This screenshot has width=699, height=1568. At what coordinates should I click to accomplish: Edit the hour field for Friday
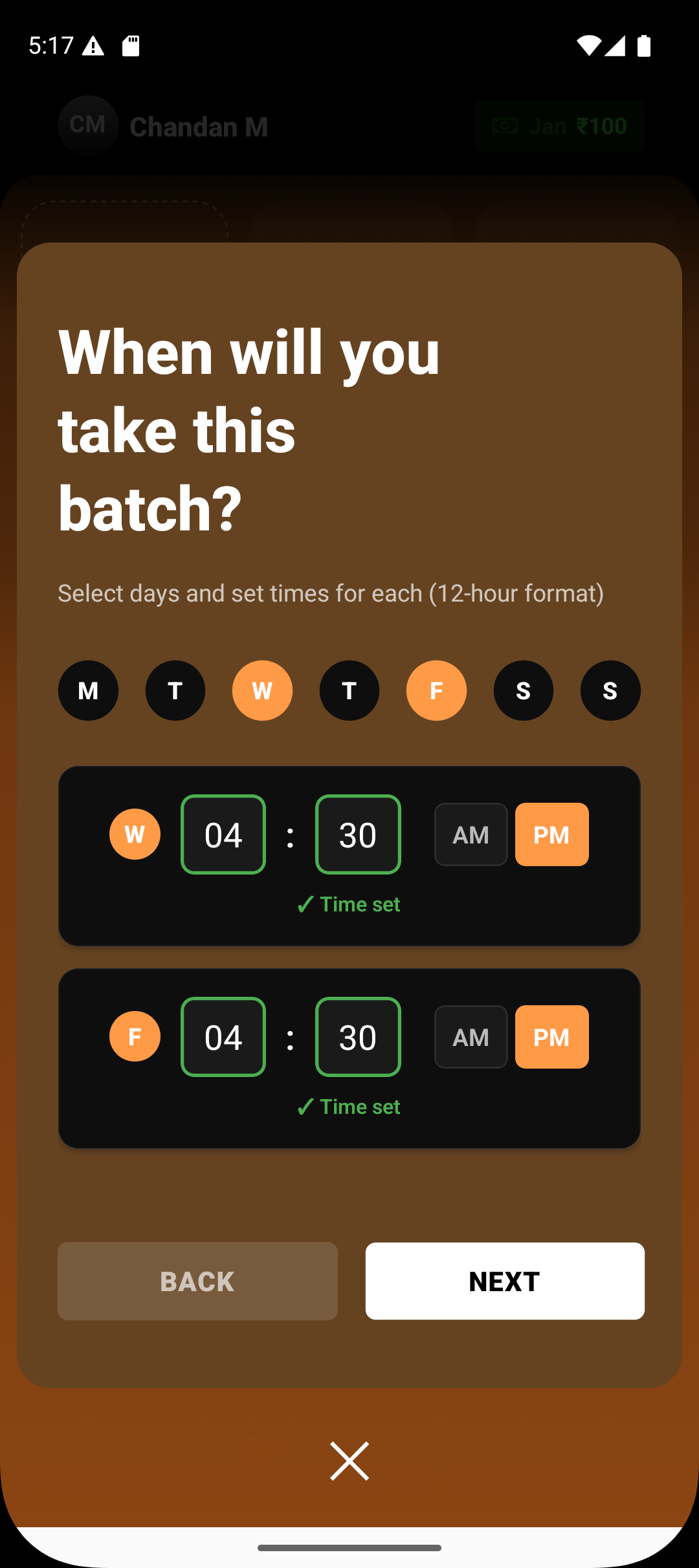[x=223, y=1037]
